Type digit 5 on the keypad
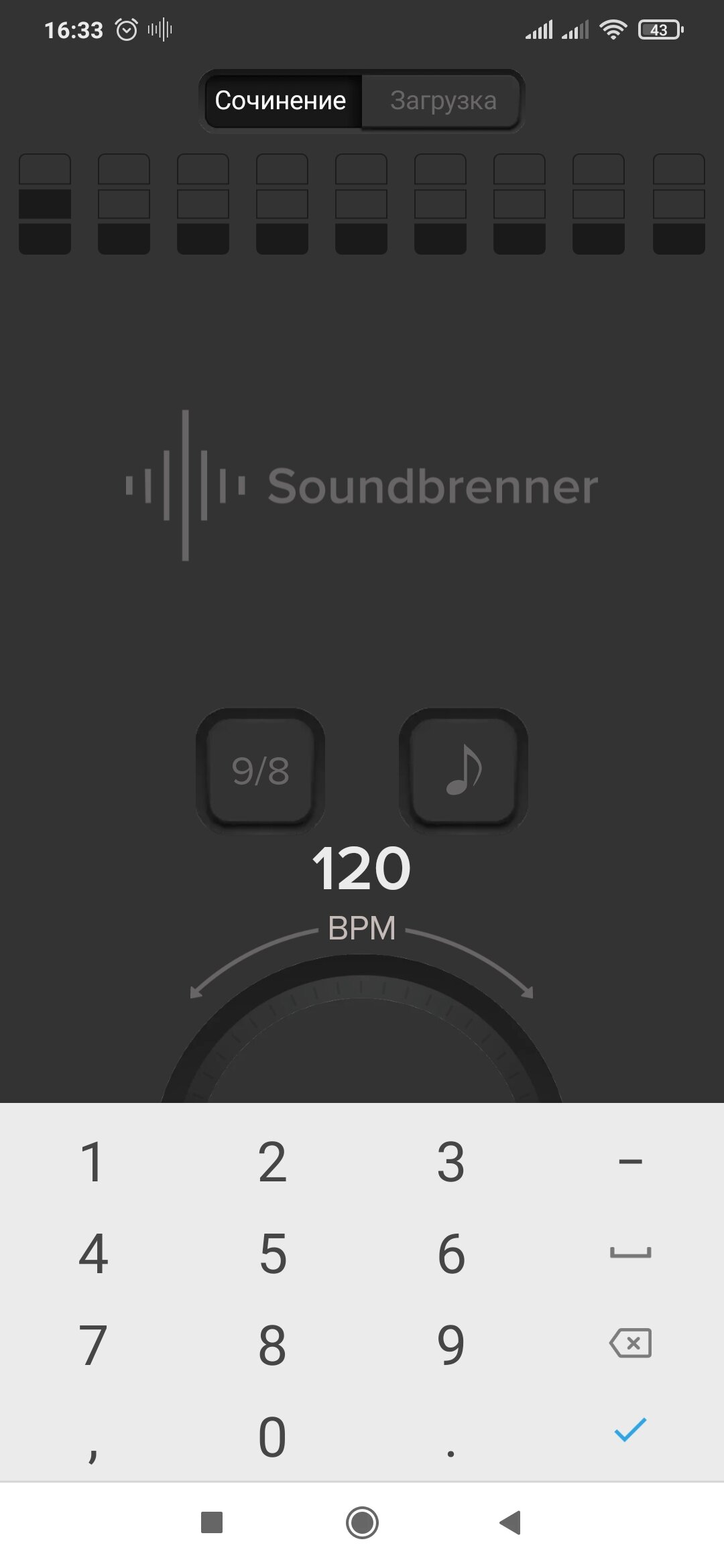 pos(273,1253)
